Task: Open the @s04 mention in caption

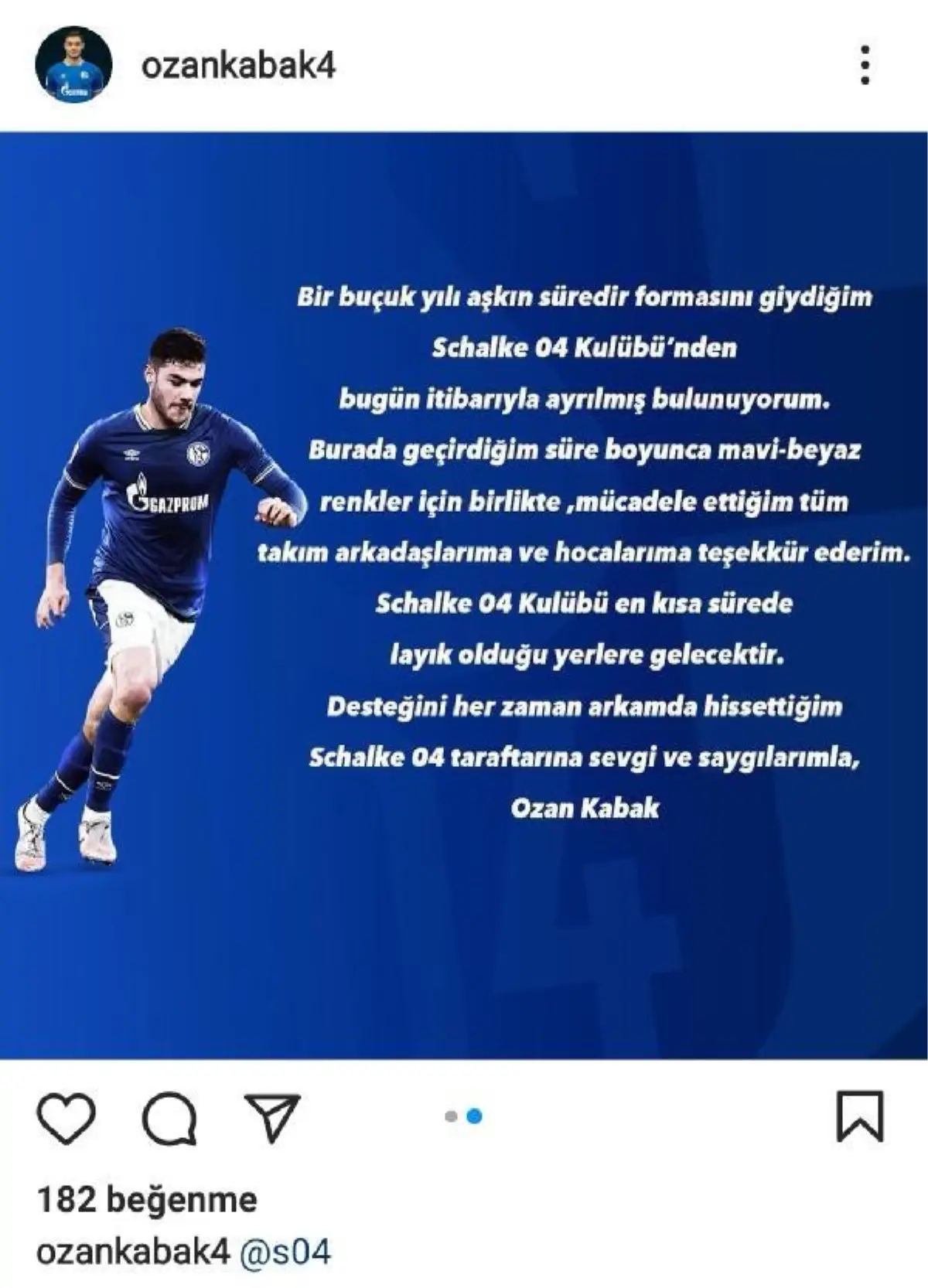Action: click(x=285, y=1252)
